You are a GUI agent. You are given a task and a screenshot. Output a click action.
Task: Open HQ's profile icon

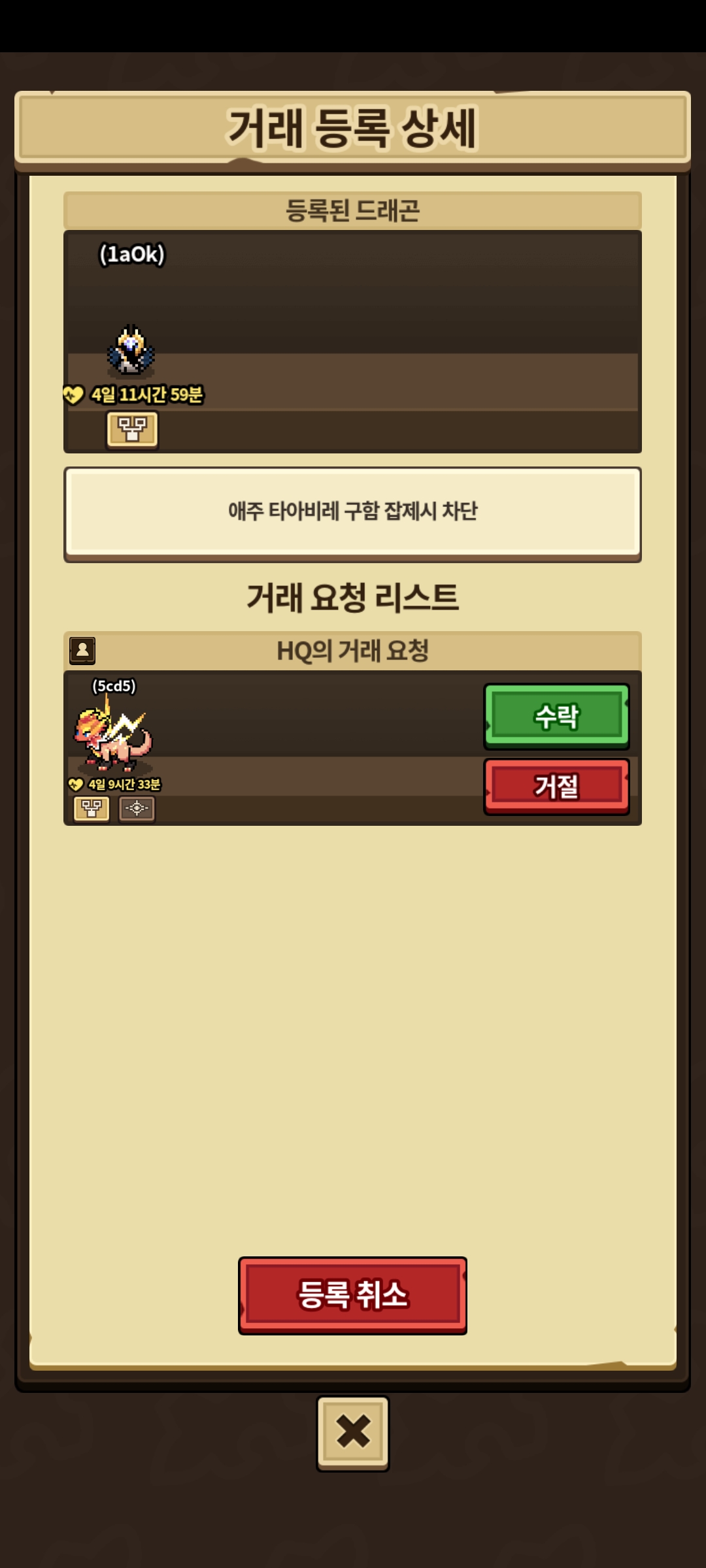coord(82,650)
